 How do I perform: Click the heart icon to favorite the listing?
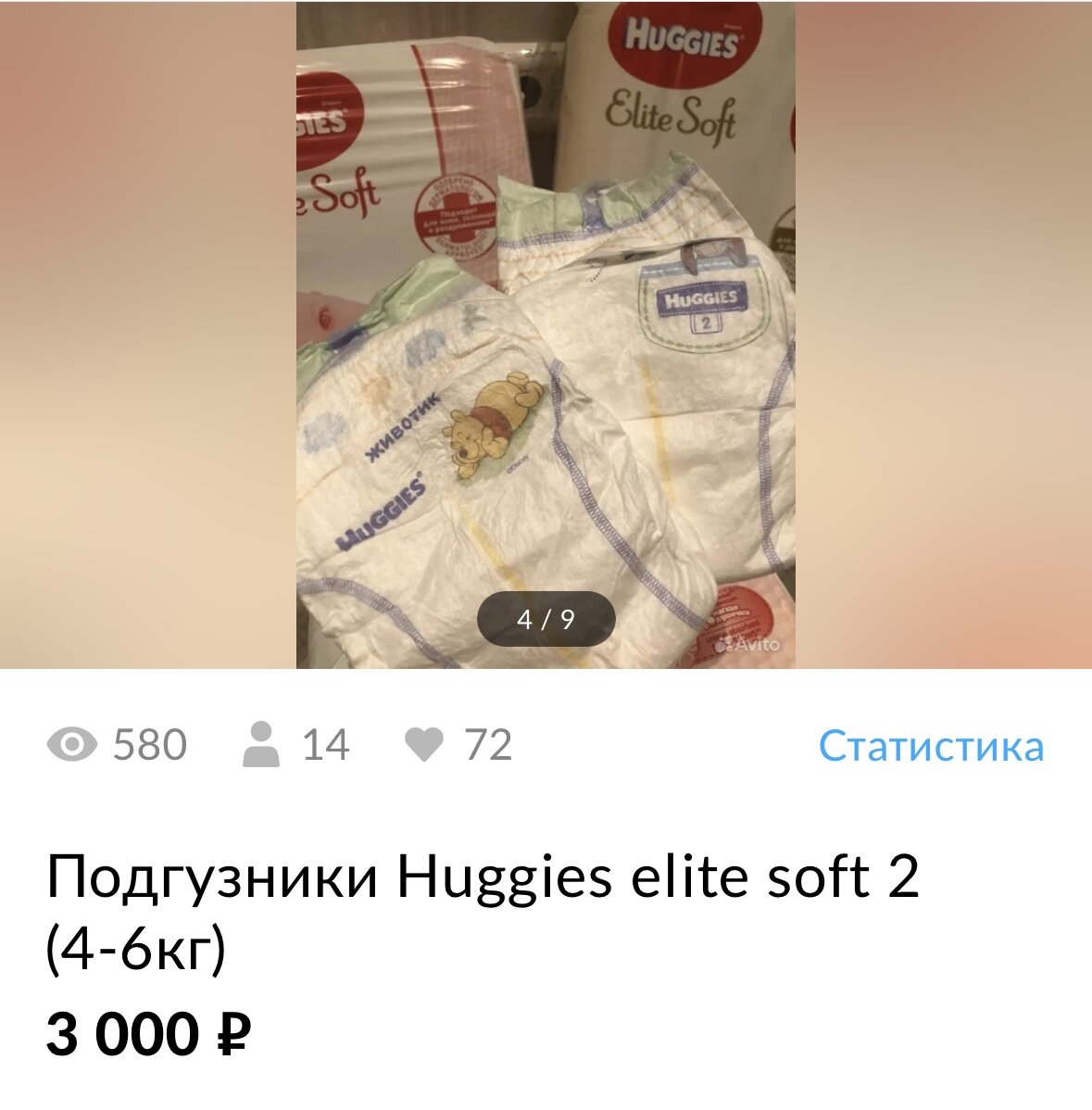tap(425, 743)
